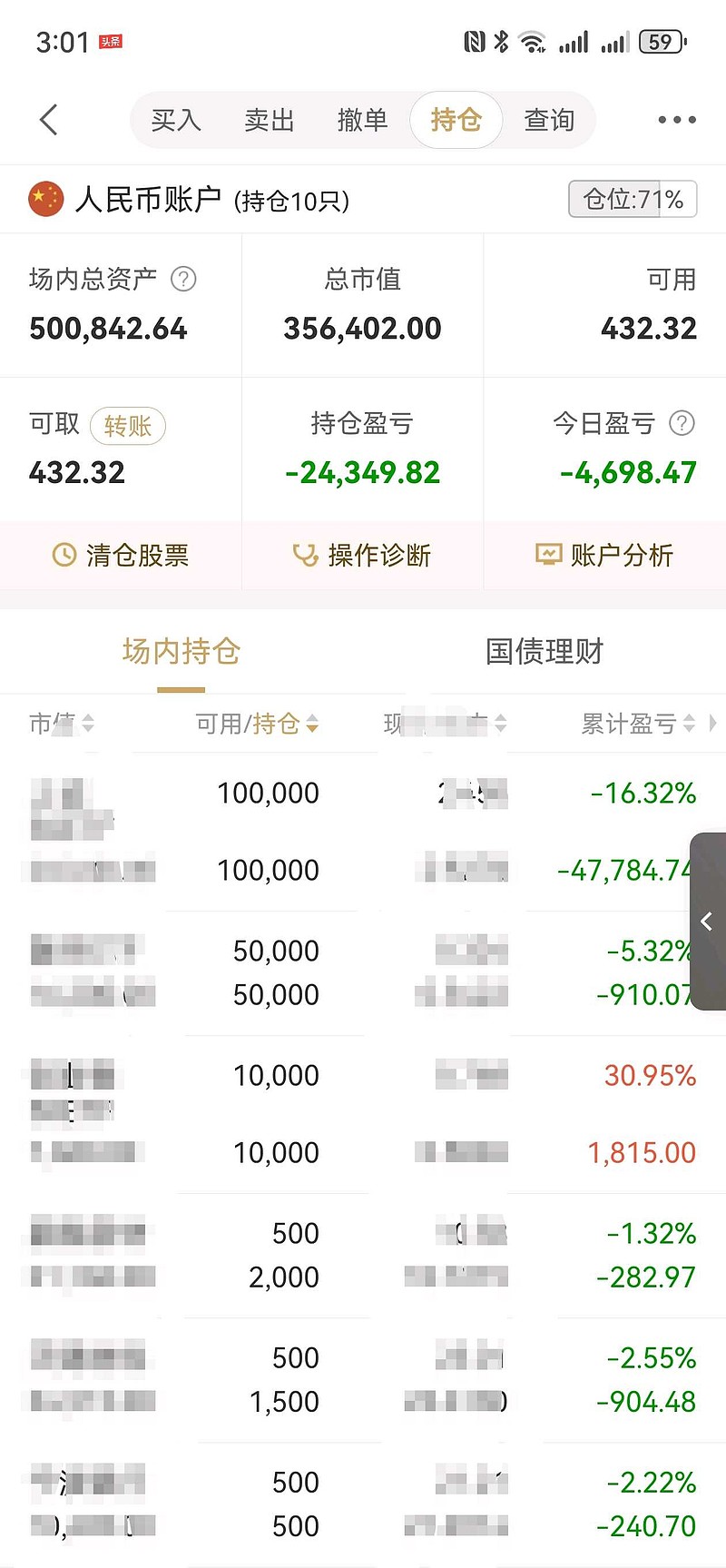Open the three-dot overflow menu

(x=675, y=119)
